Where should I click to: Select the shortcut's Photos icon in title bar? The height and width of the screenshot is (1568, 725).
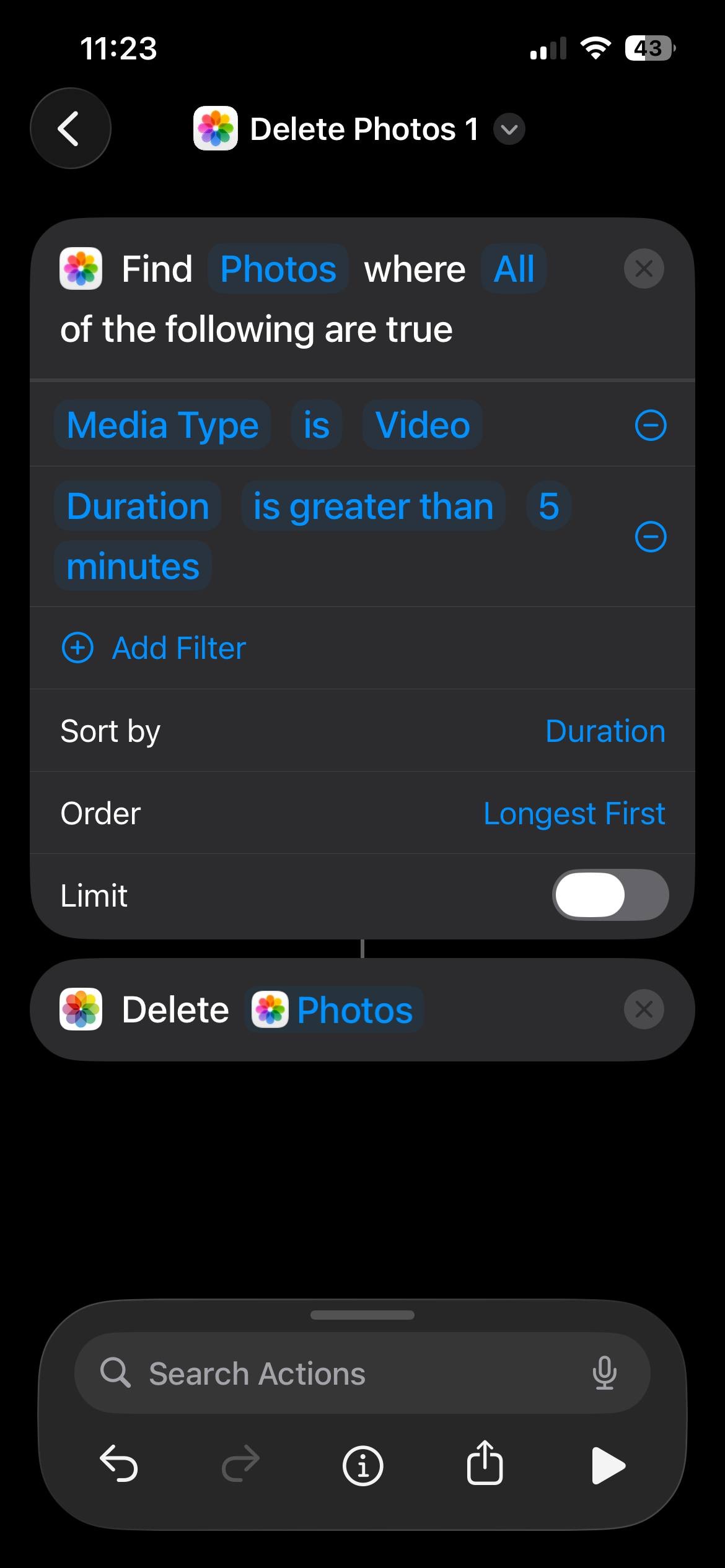[x=214, y=128]
